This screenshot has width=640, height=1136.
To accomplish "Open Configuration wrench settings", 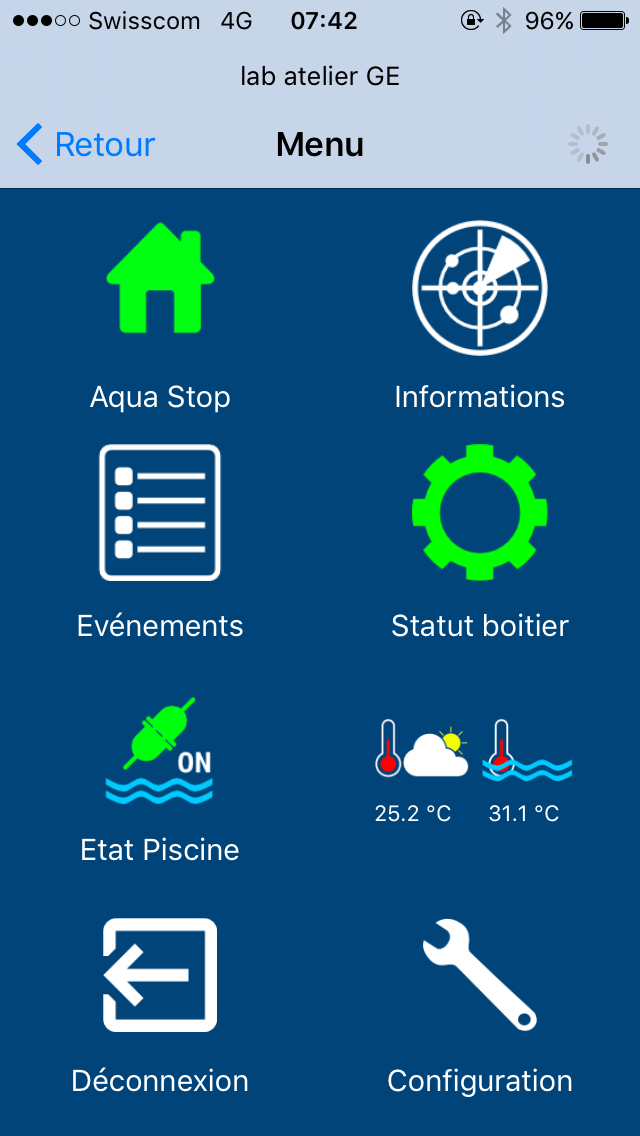I will tap(479, 974).
